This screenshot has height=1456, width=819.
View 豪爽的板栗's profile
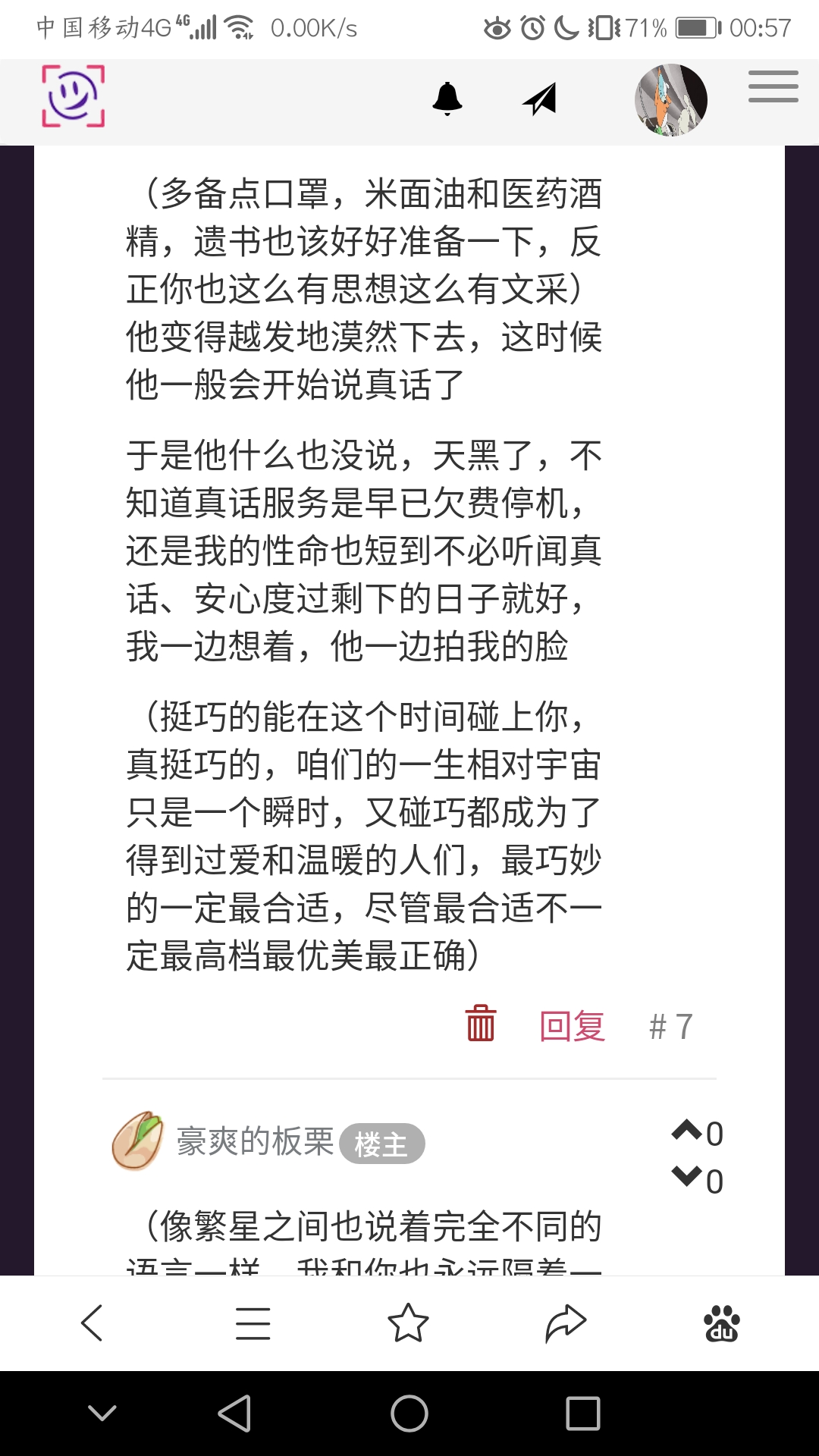(255, 1141)
